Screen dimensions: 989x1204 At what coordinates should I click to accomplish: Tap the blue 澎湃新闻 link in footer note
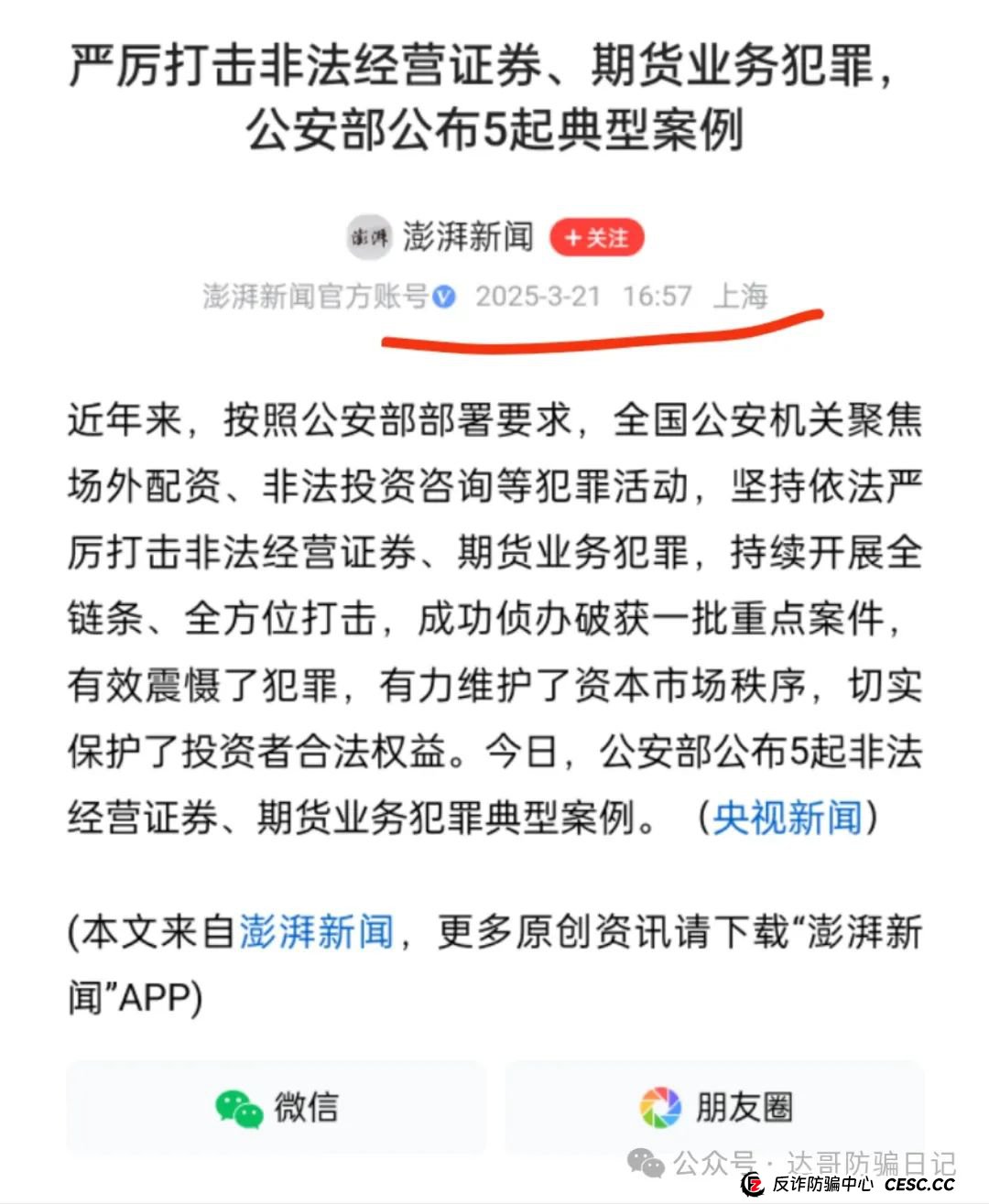coord(316,932)
